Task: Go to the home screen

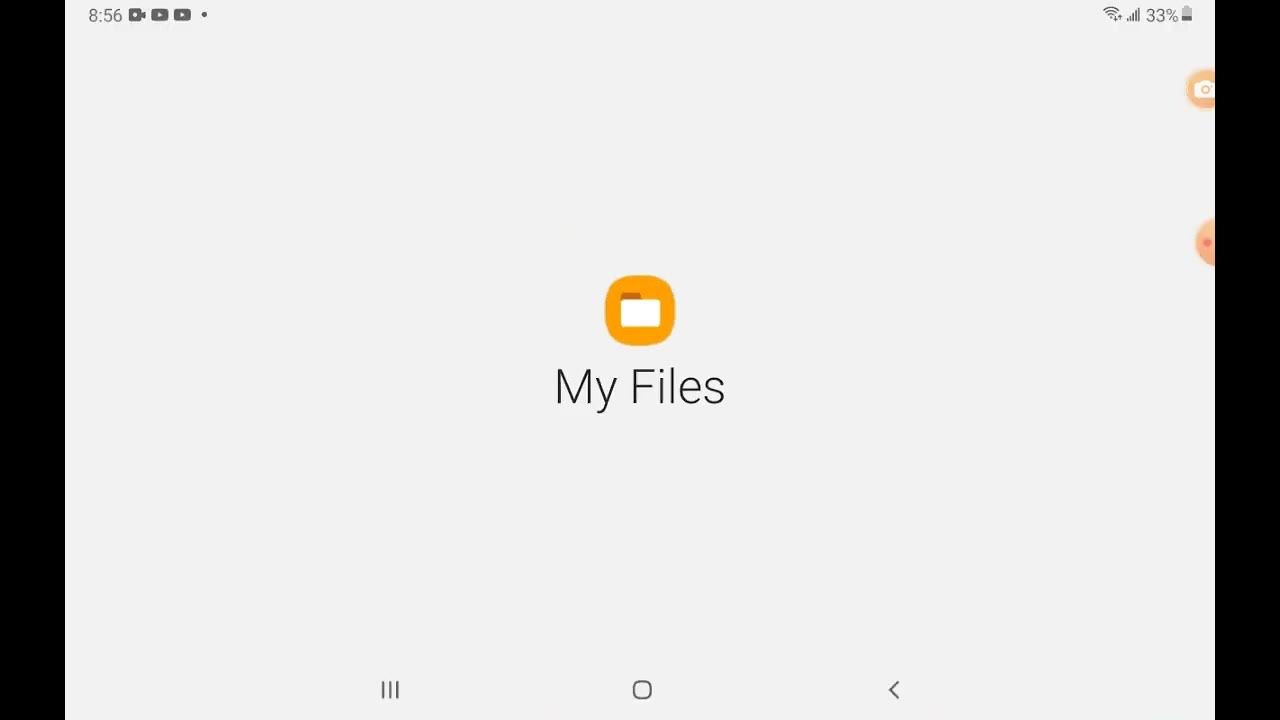Action: (x=642, y=690)
